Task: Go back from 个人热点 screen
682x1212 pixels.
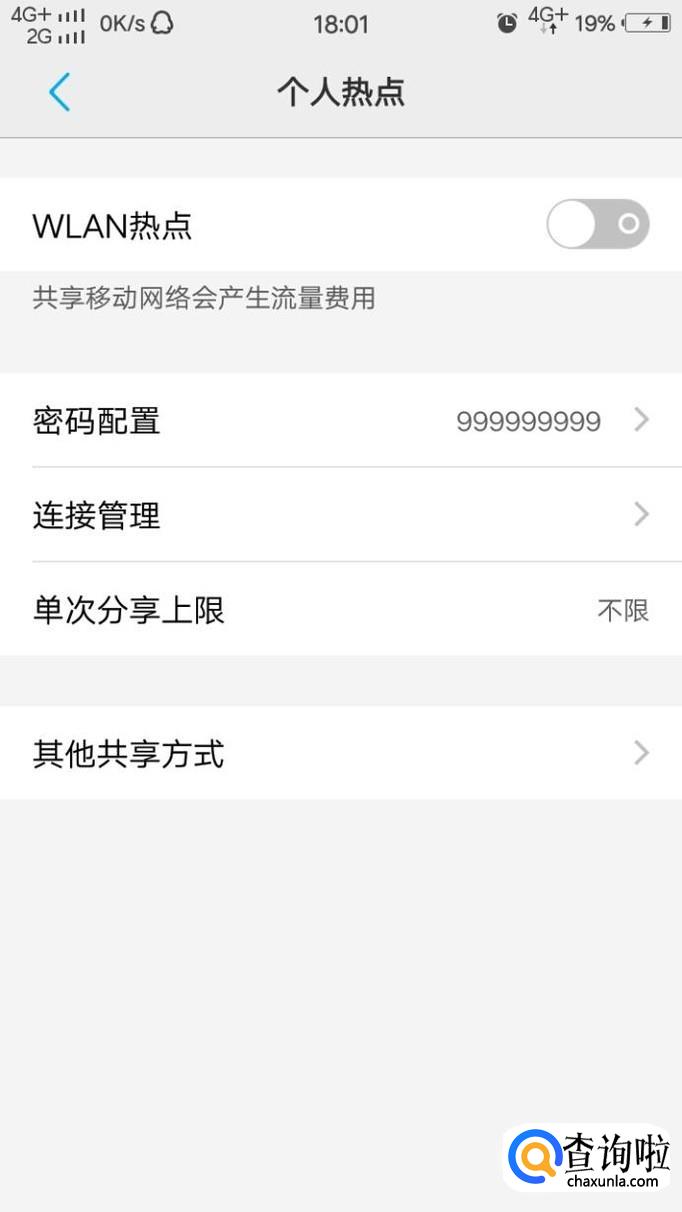Action: point(59,92)
